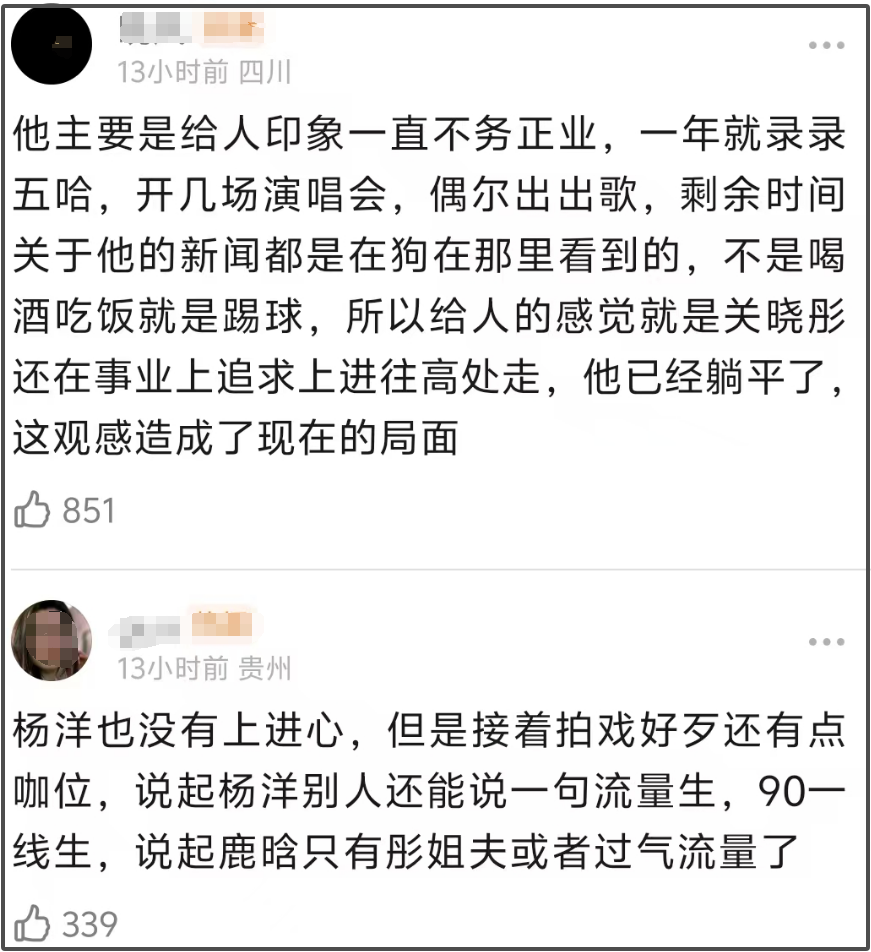
Task: View the 贵州 commenter's profile avatar
Action: (x=52, y=641)
